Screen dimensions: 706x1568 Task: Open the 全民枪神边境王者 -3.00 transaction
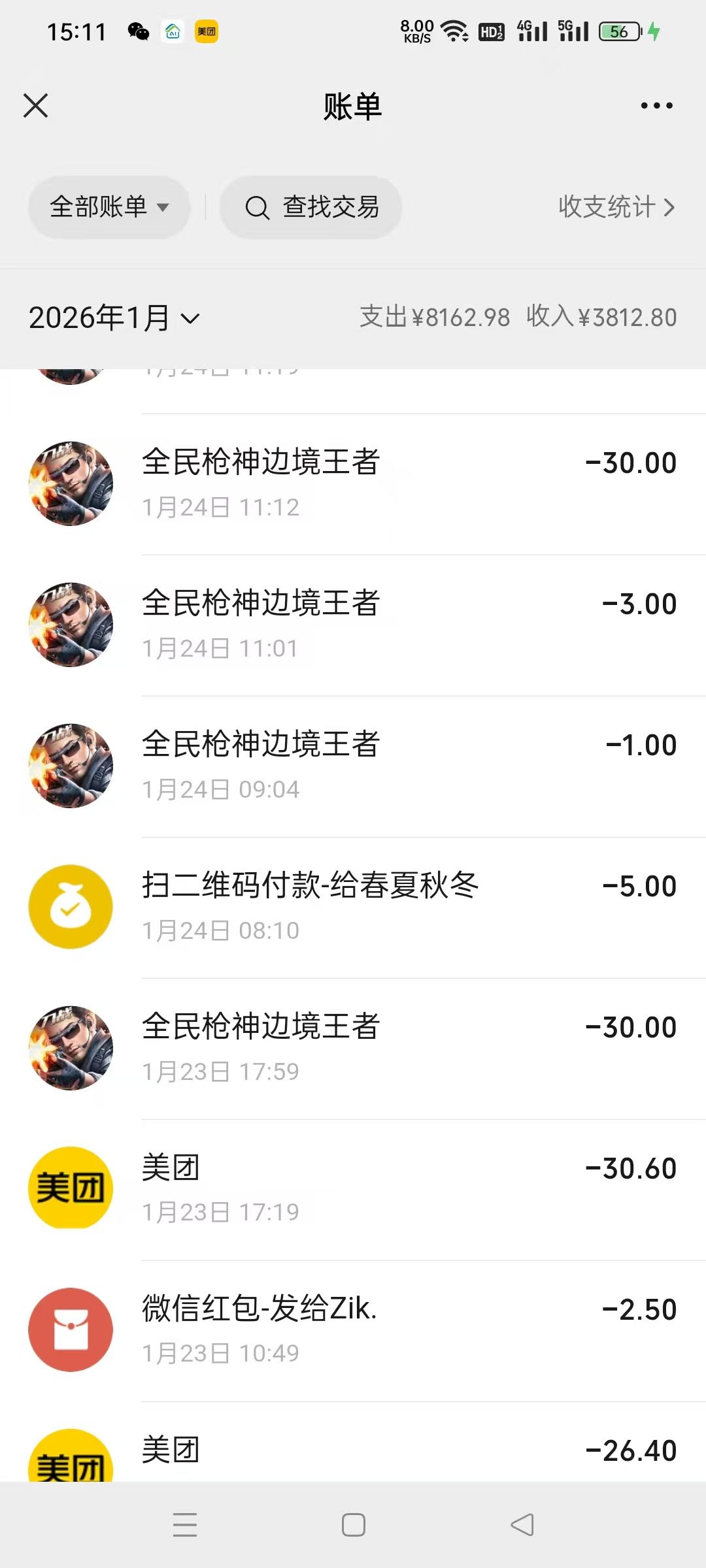pyautogui.click(x=353, y=625)
